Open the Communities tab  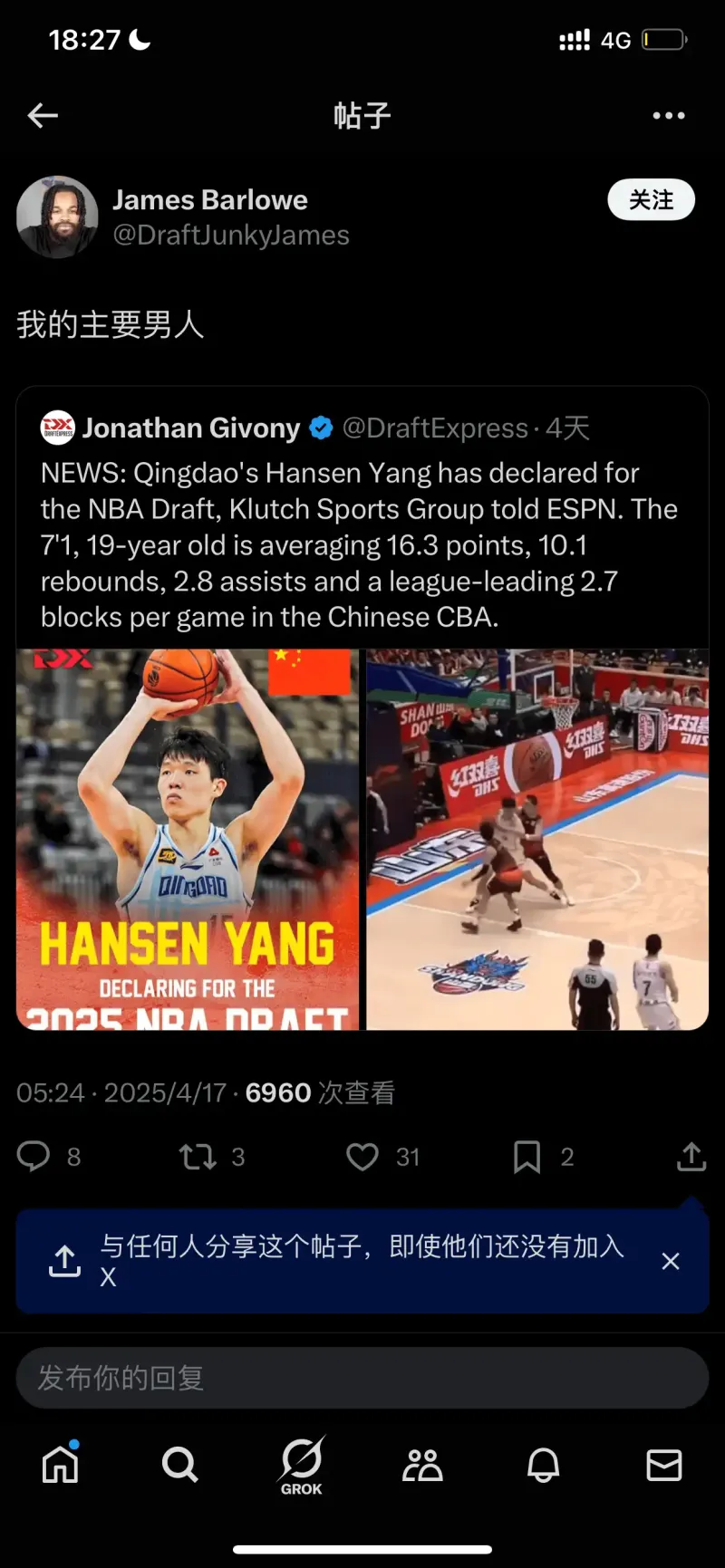point(422,1463)
